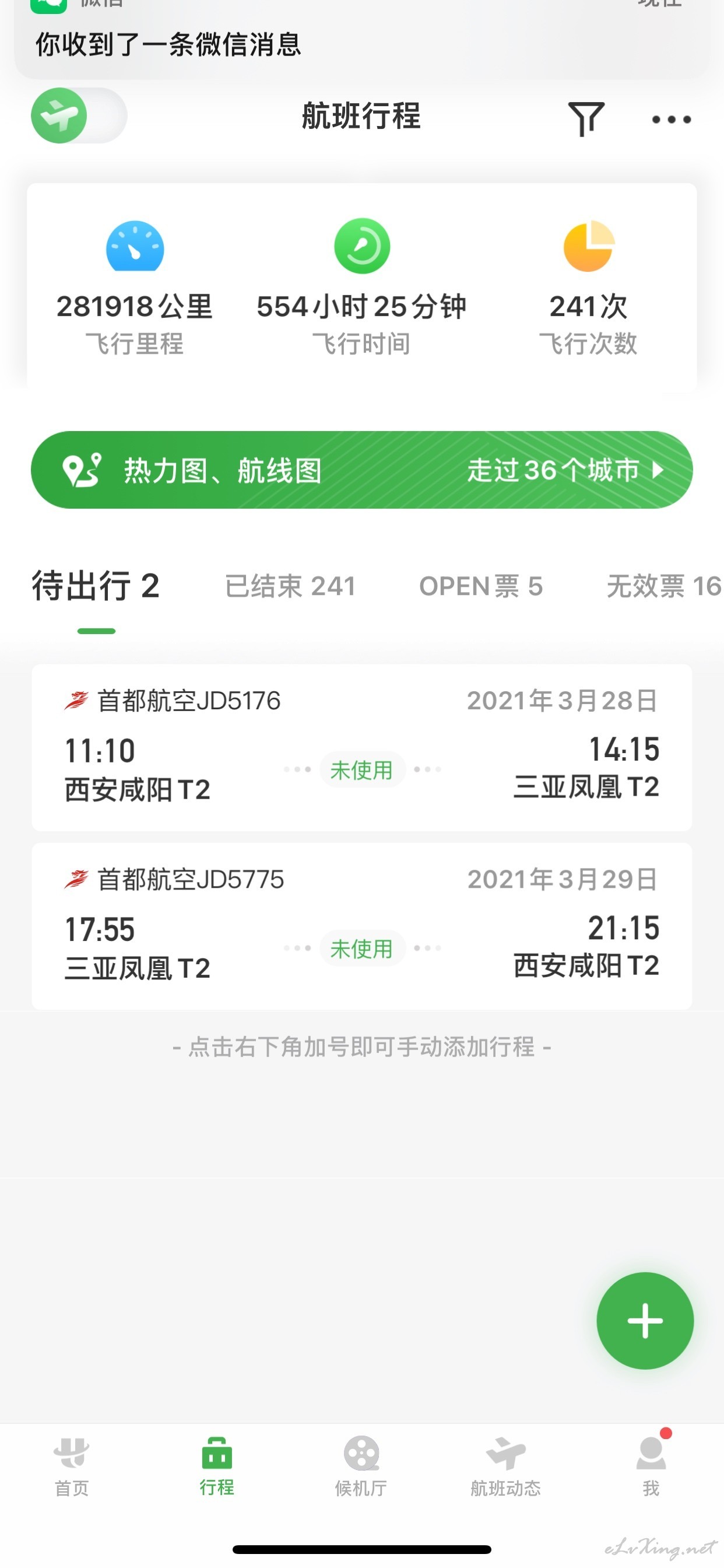Open the filter icon in header

(x=586, y=118)
